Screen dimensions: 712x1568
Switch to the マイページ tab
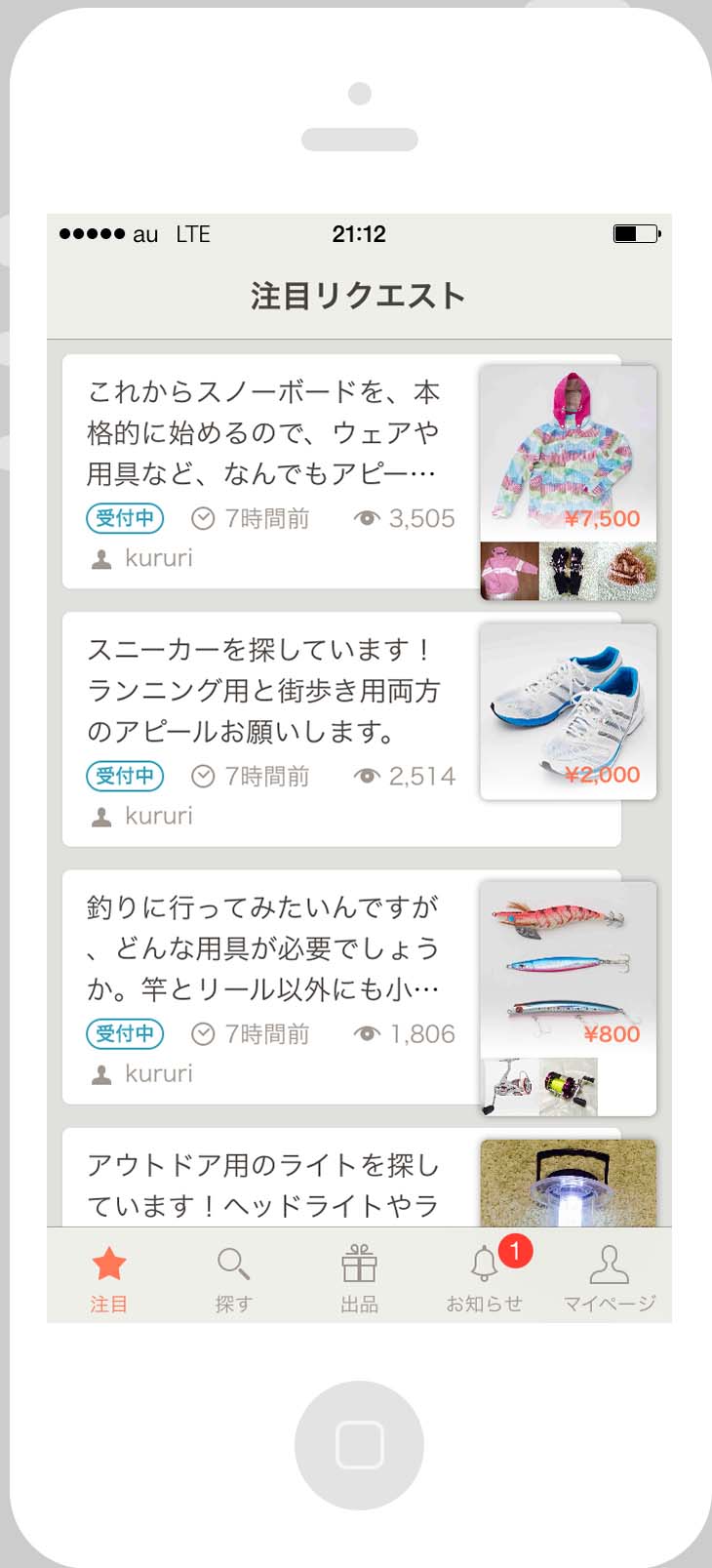click(609, 1277)
